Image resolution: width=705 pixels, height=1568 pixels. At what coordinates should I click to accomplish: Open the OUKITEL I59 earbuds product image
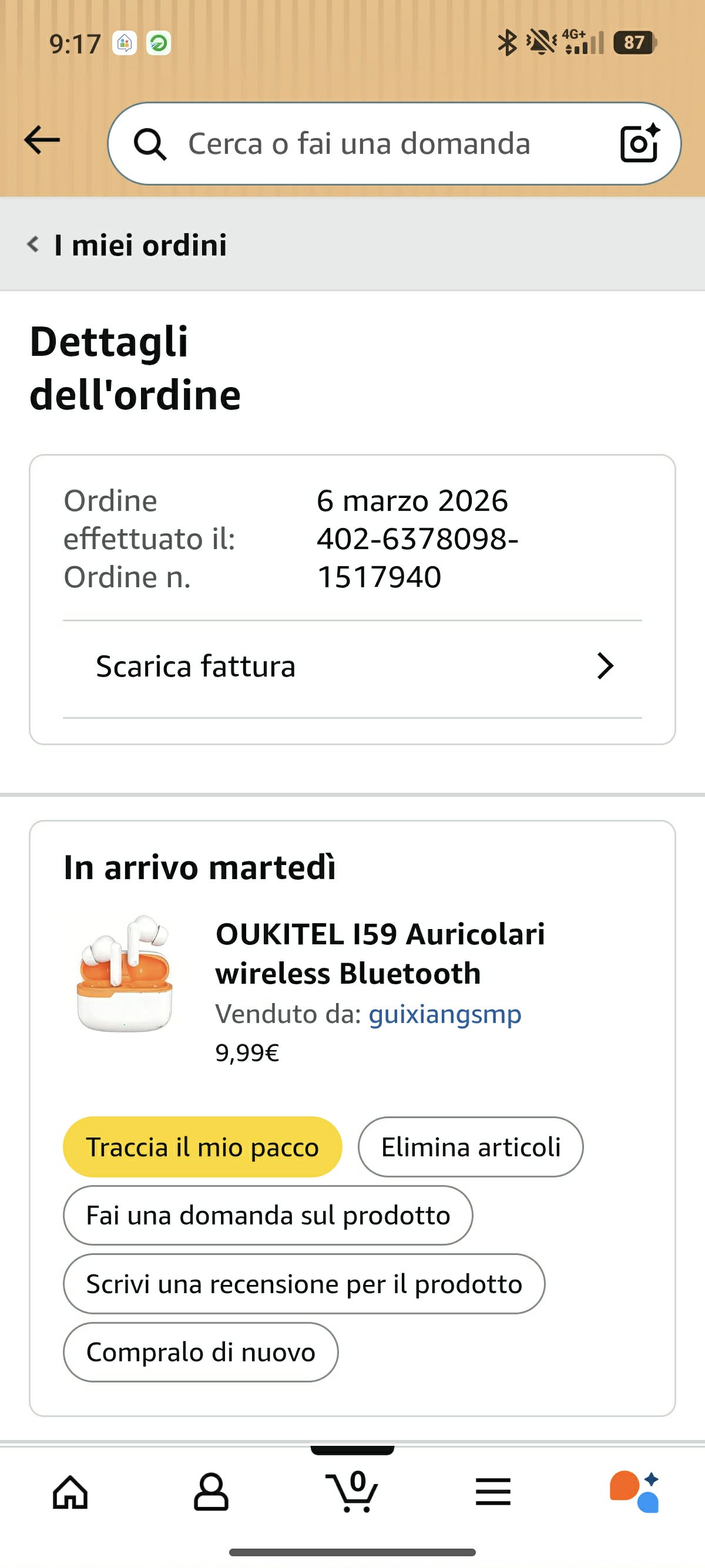point(125,973)
